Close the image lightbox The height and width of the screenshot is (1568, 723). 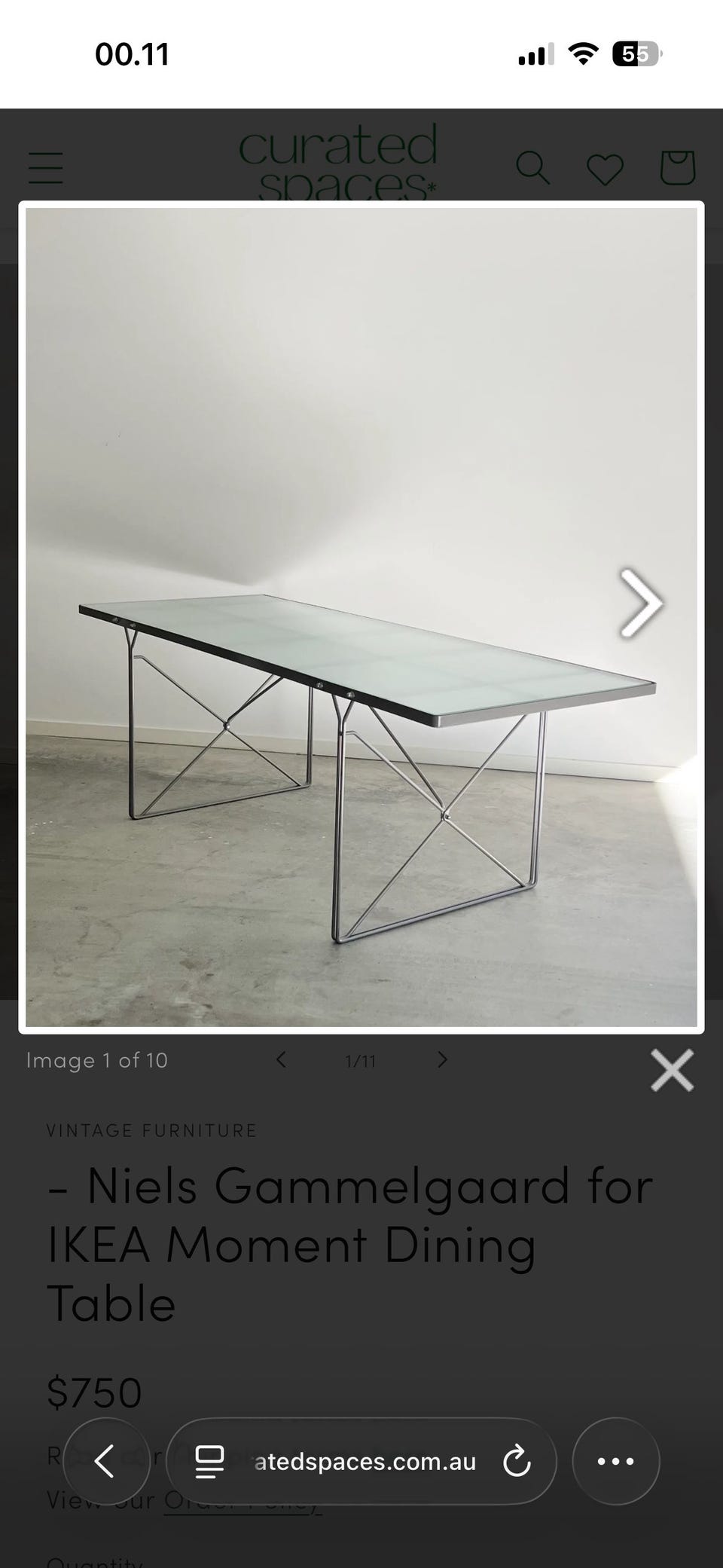[x=671, y=1070]
